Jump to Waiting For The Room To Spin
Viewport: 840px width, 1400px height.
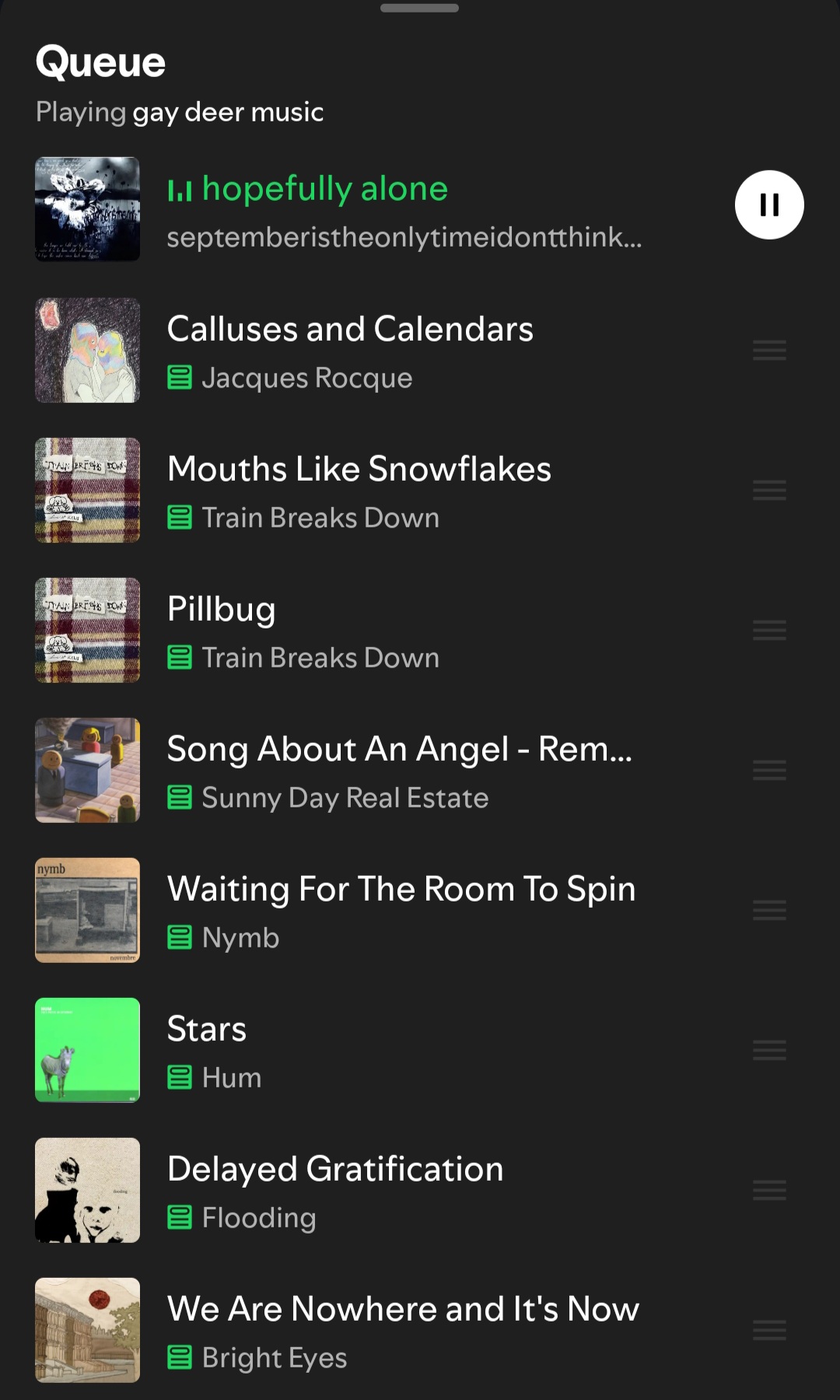click(401, 890)
